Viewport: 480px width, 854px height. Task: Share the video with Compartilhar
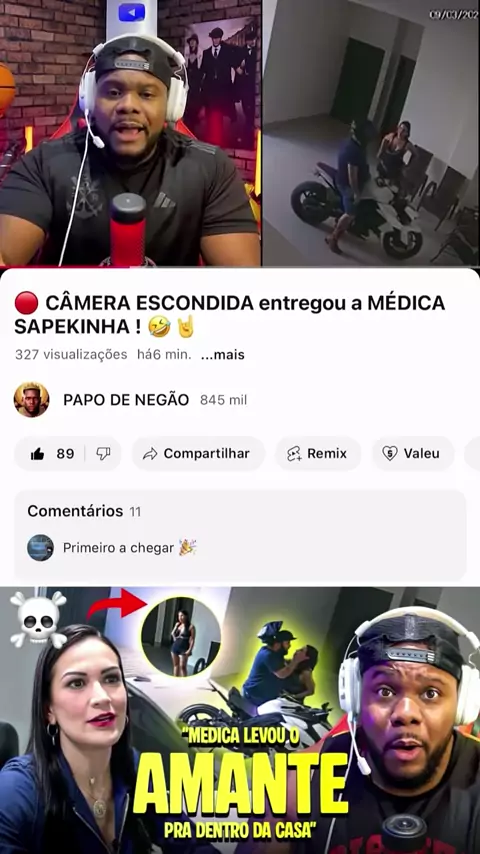click(198, 454)
